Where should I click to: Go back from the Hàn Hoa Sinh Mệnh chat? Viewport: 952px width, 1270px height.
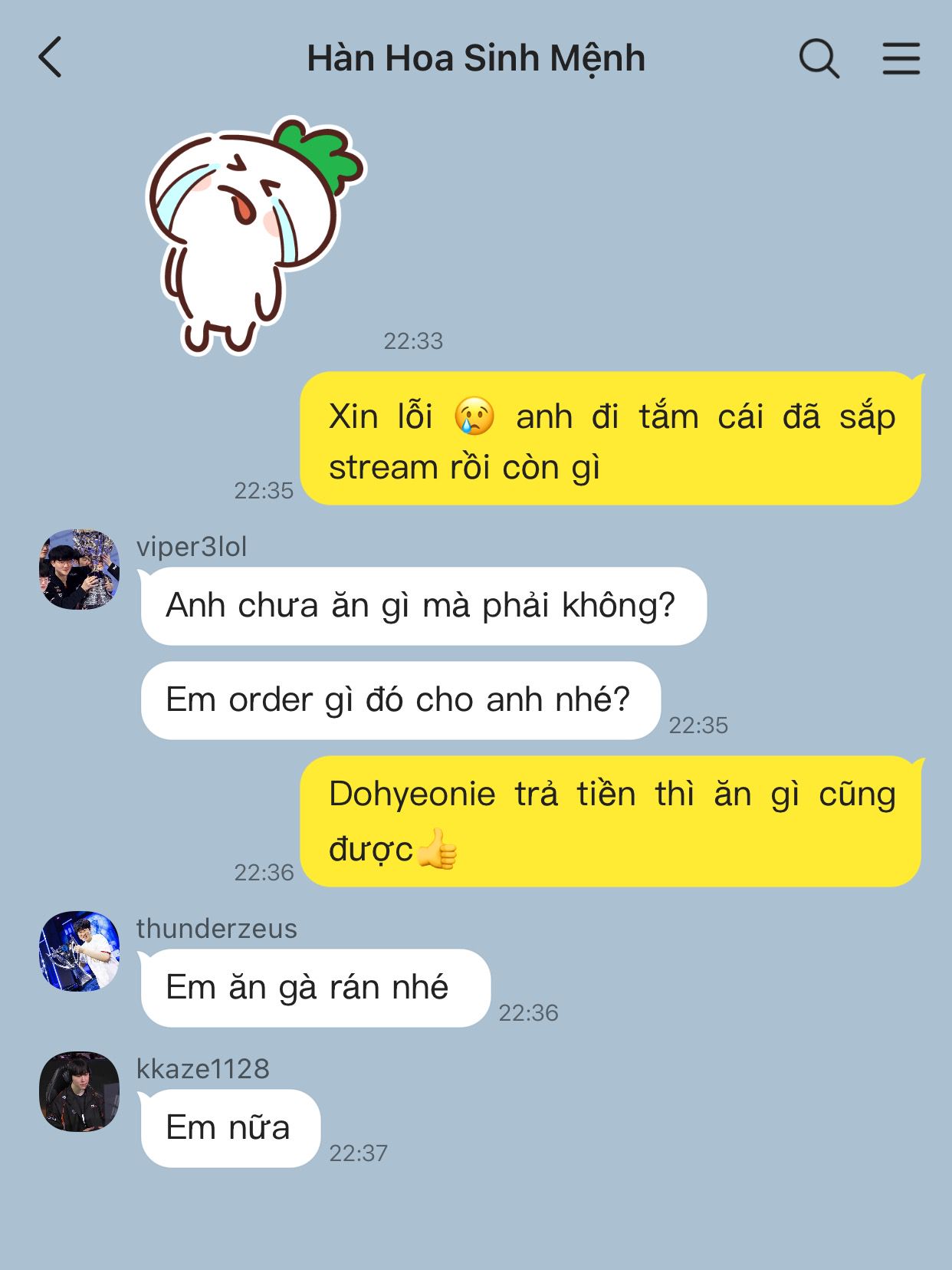tap(51, 58)
